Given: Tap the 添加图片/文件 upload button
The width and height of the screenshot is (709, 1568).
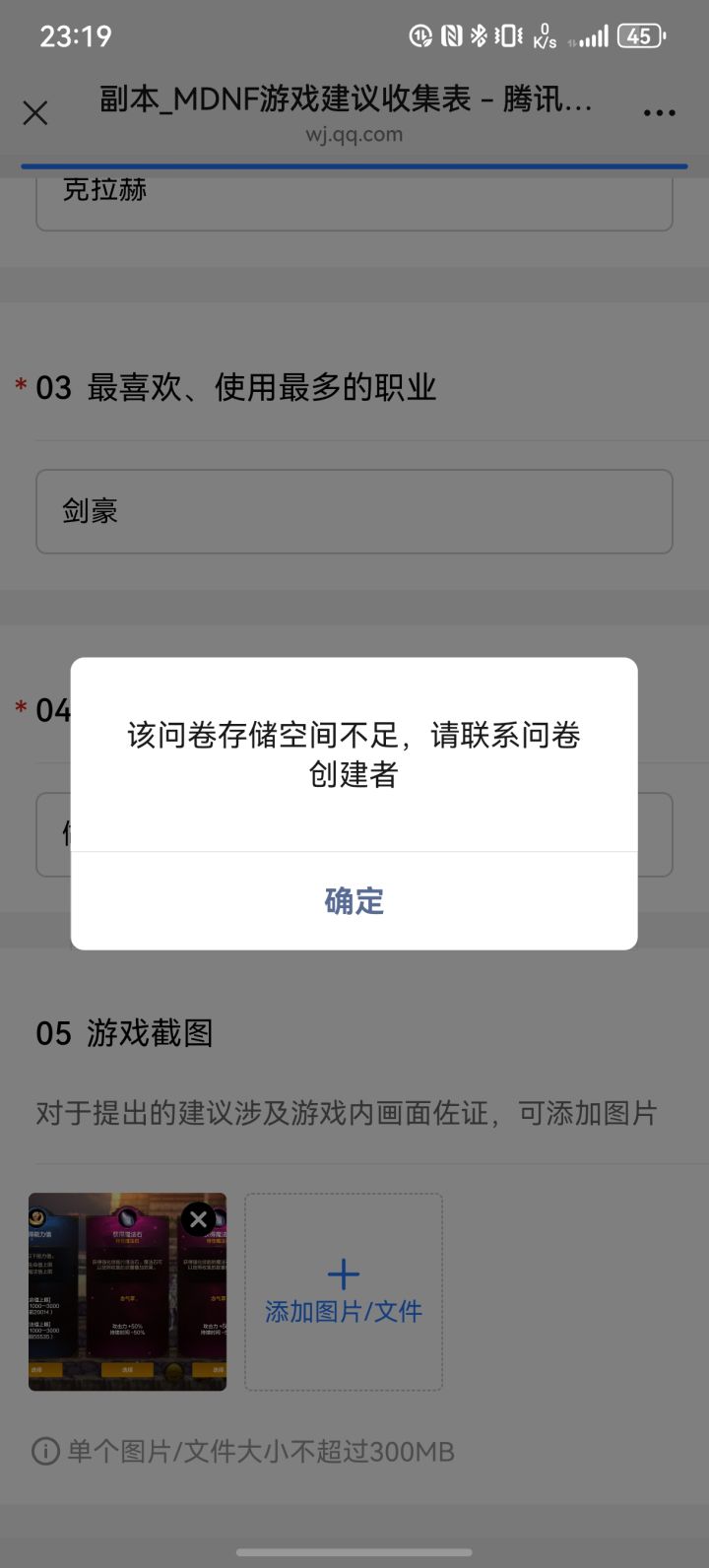Looking at the screenshot, I should pos(342,1311).
